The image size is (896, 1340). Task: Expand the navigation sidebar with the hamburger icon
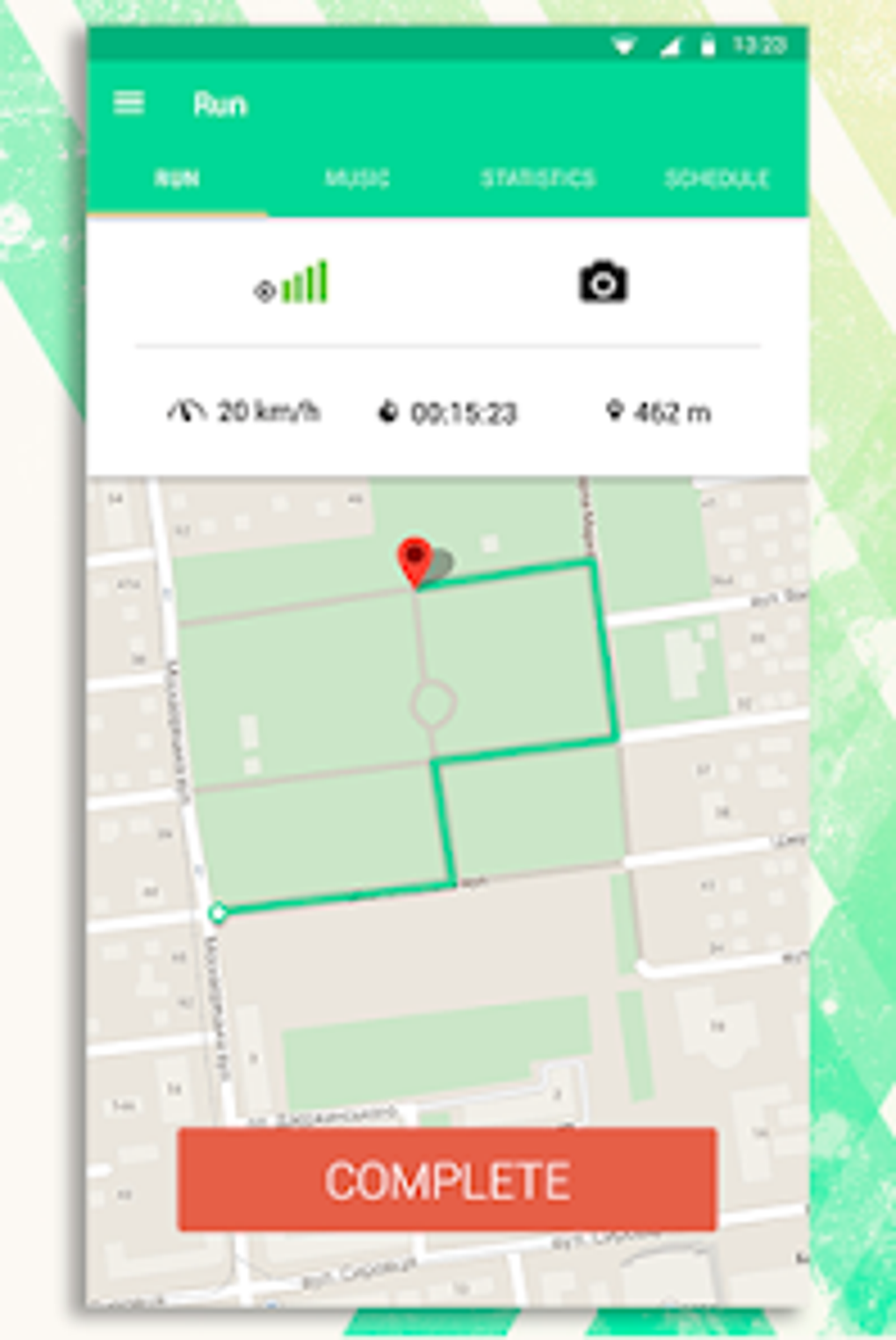click(x=129, y=101)
